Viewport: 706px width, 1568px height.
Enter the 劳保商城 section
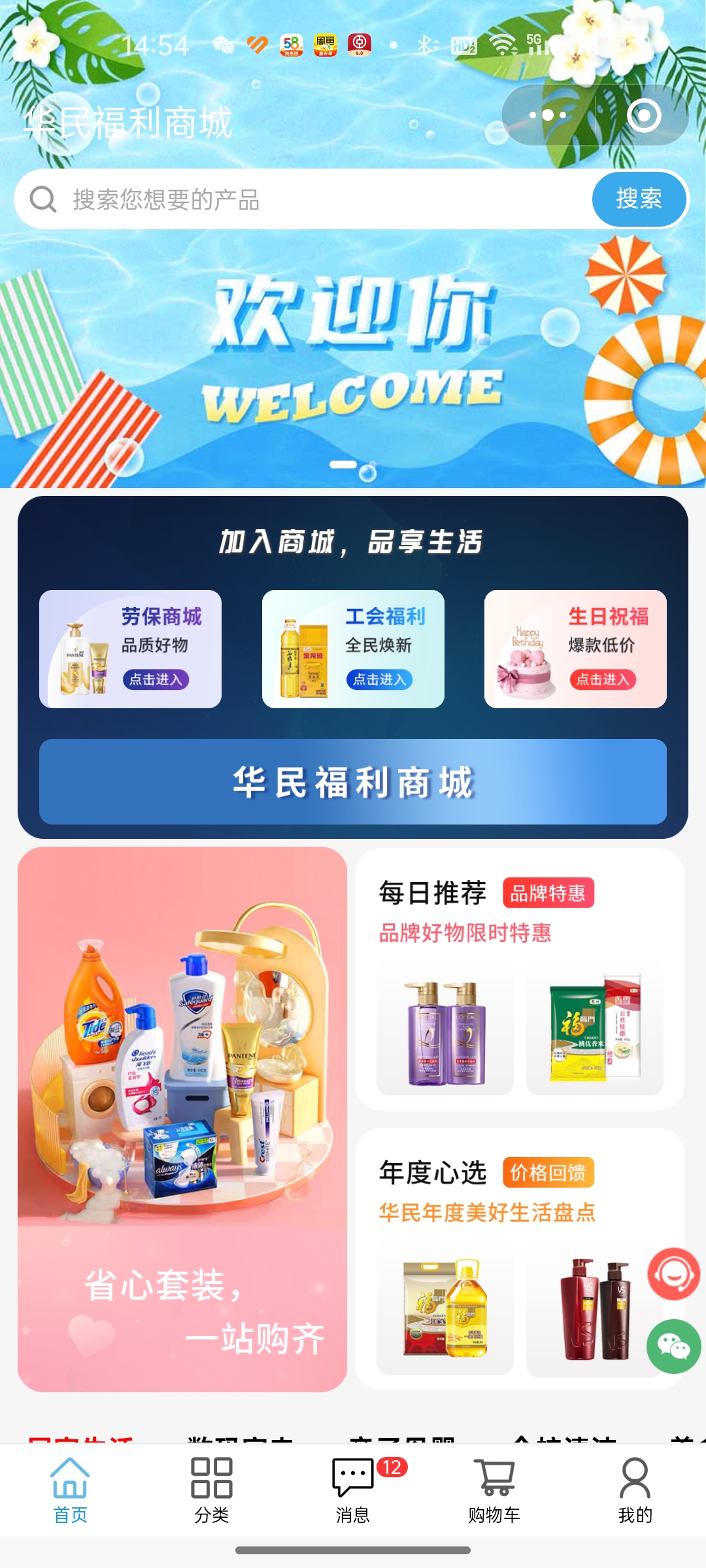(130, 649)
